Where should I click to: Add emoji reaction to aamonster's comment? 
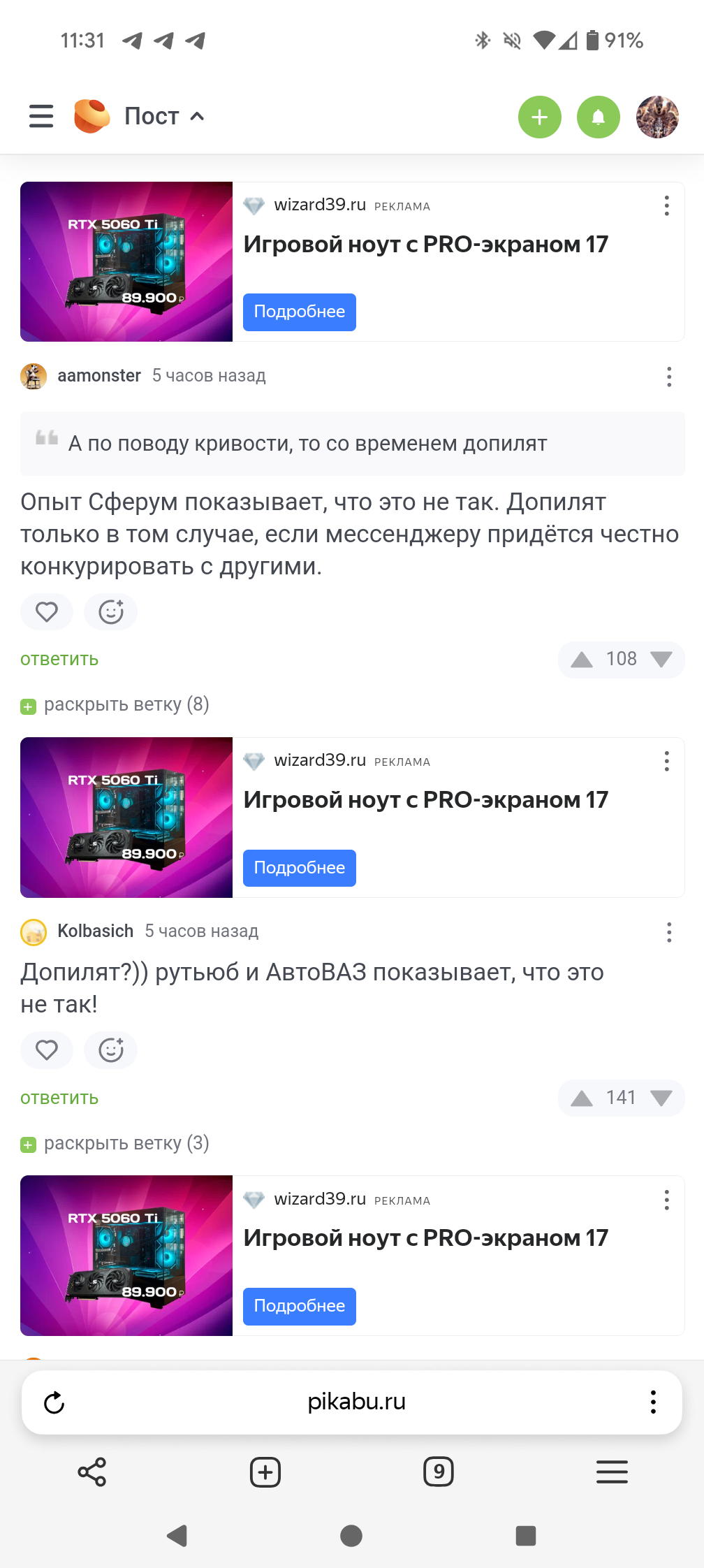pos(110,612)
